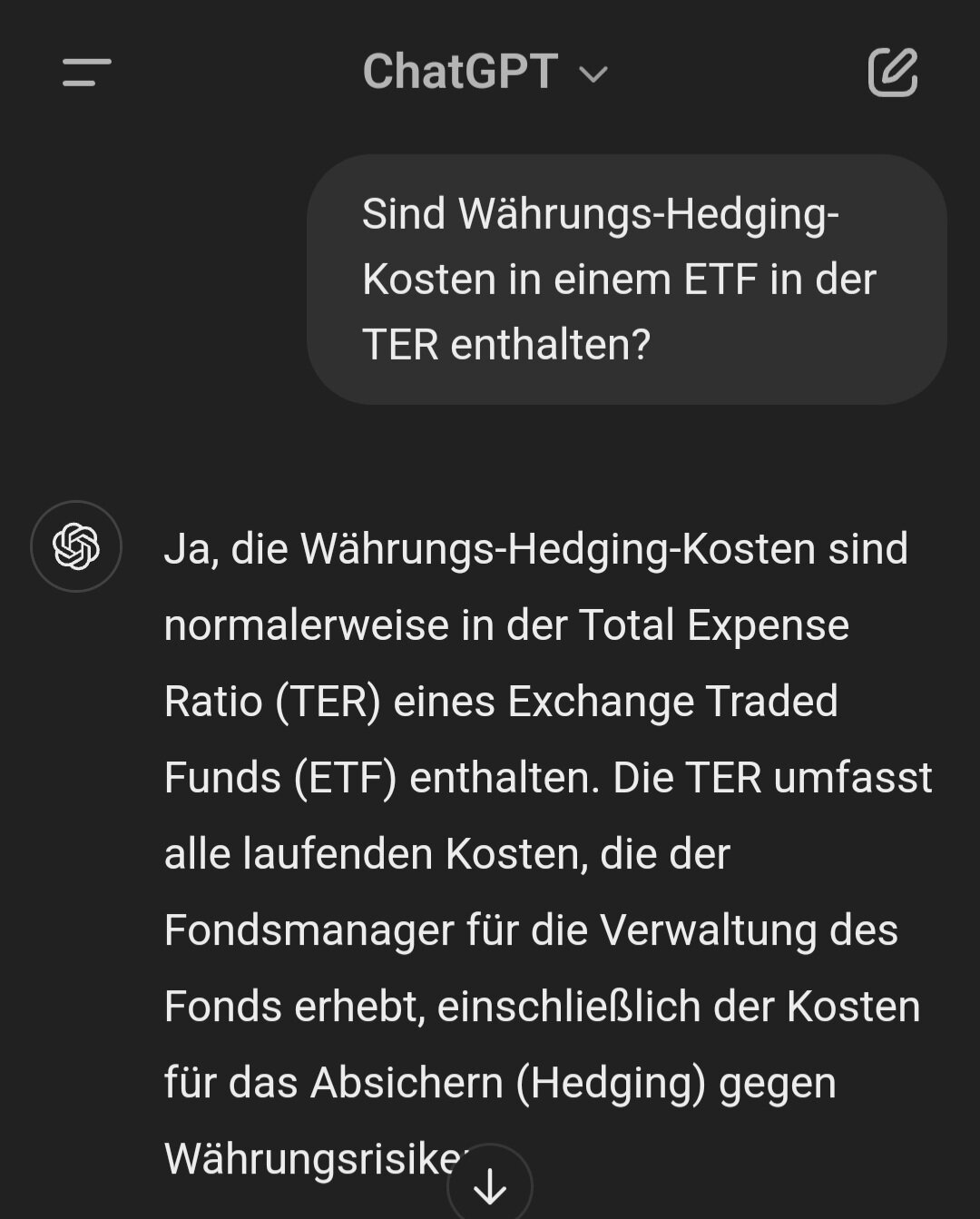Screen dimensions: 980x1219
Task: Open the sidebar menu
Action: coord(87,73)
